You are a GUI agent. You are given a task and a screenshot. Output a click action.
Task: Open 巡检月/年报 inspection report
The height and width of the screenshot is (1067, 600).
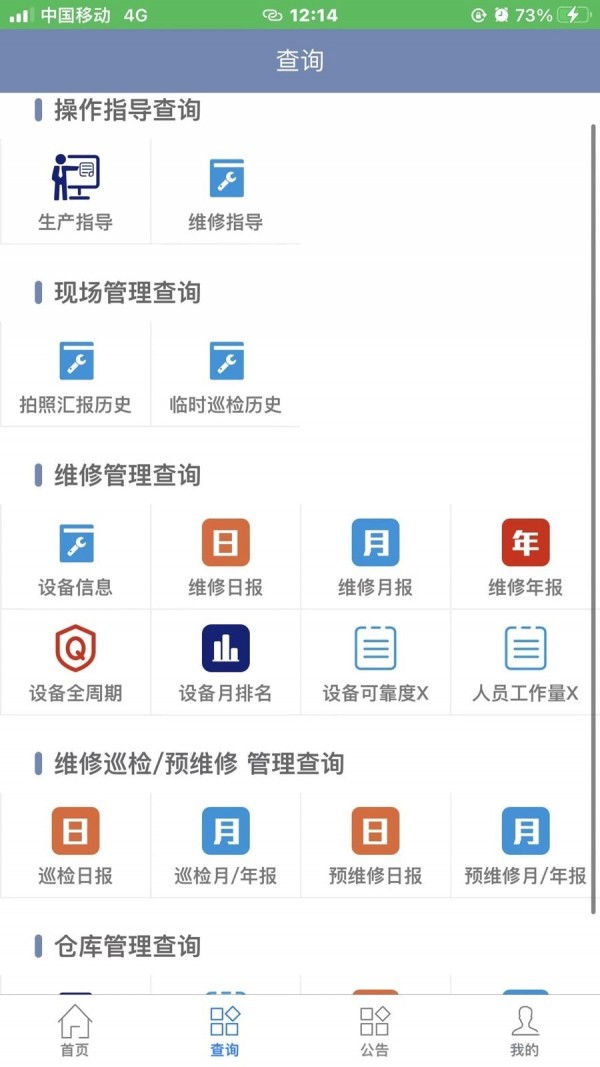pyautogui.click(x=226, y=845)
